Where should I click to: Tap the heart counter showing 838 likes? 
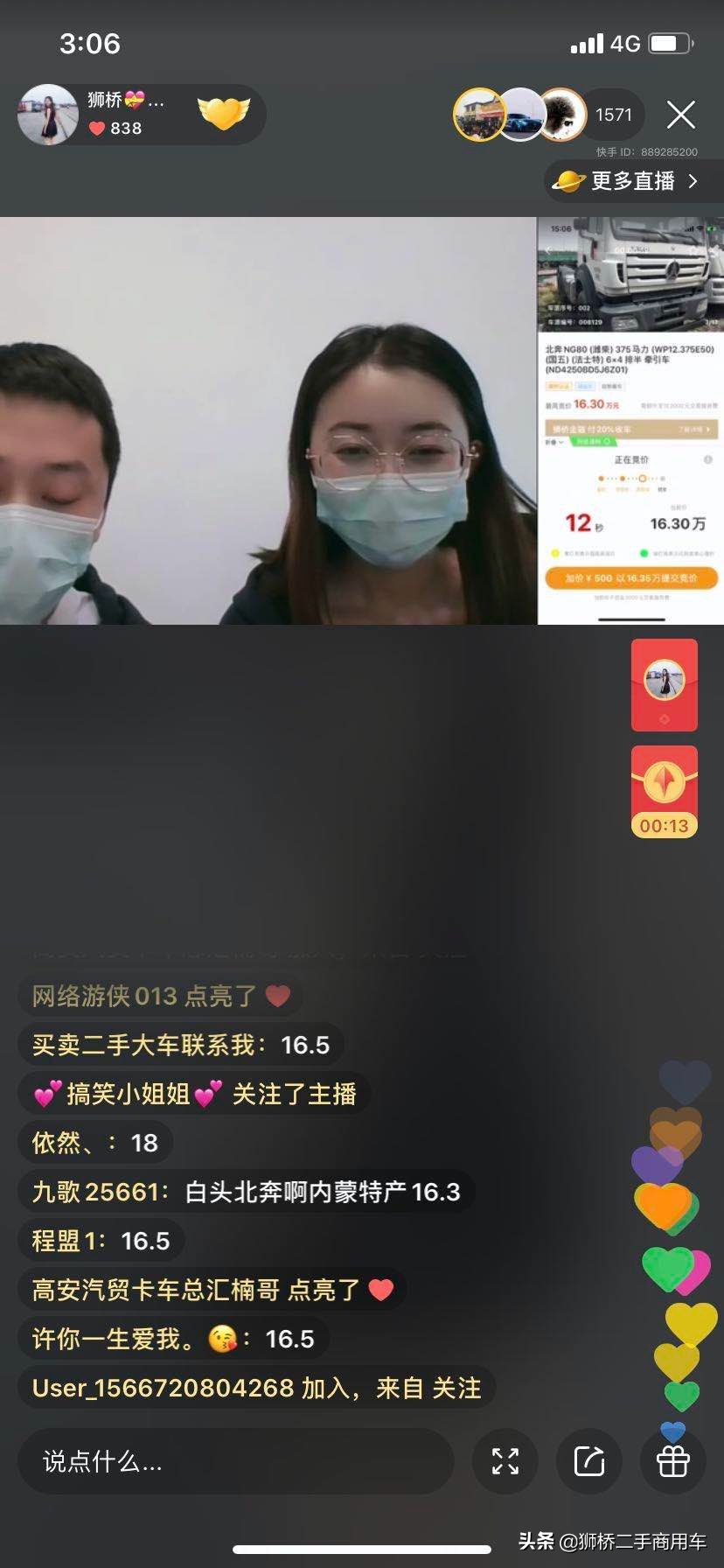click(x=114, y=129)
